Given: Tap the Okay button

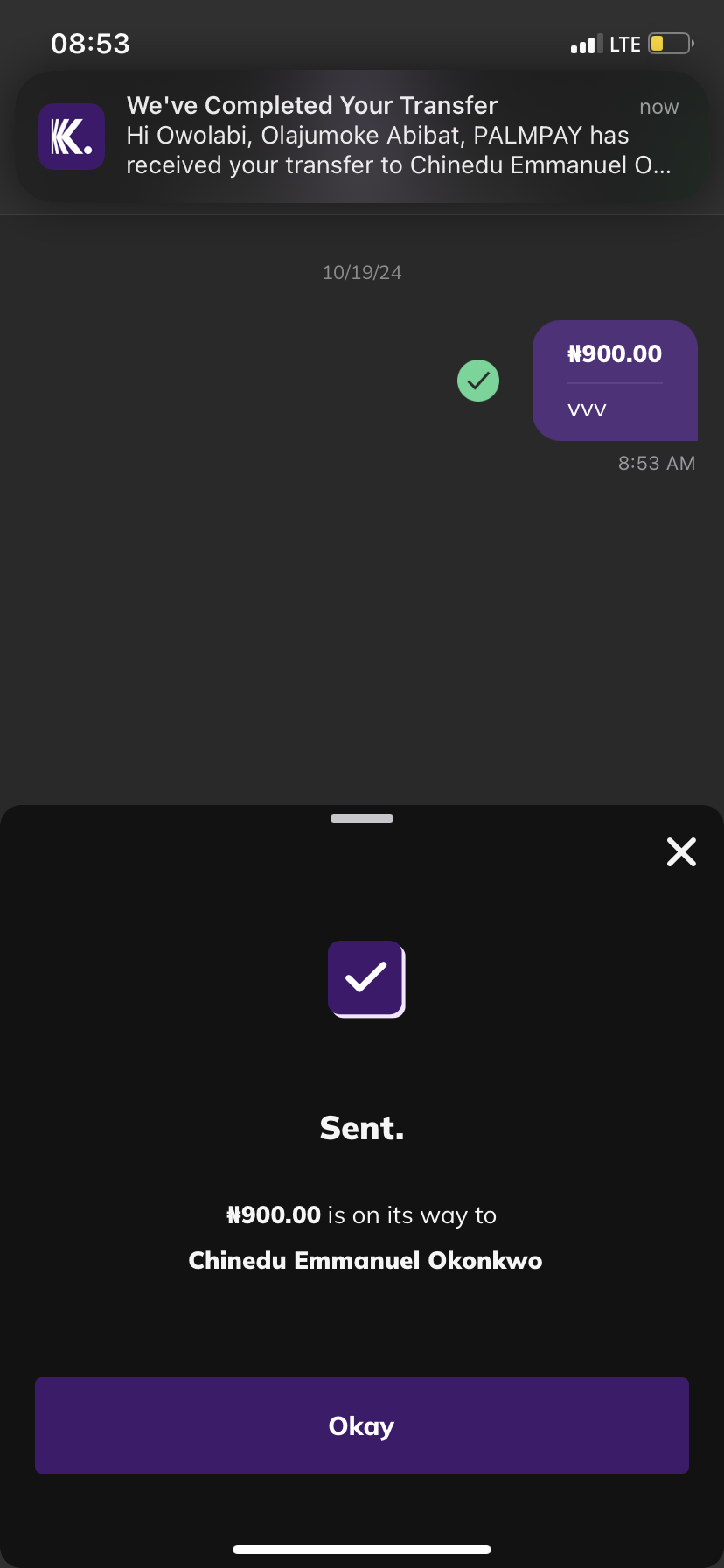Looking at the screenshot, I should pos(362,1425).
